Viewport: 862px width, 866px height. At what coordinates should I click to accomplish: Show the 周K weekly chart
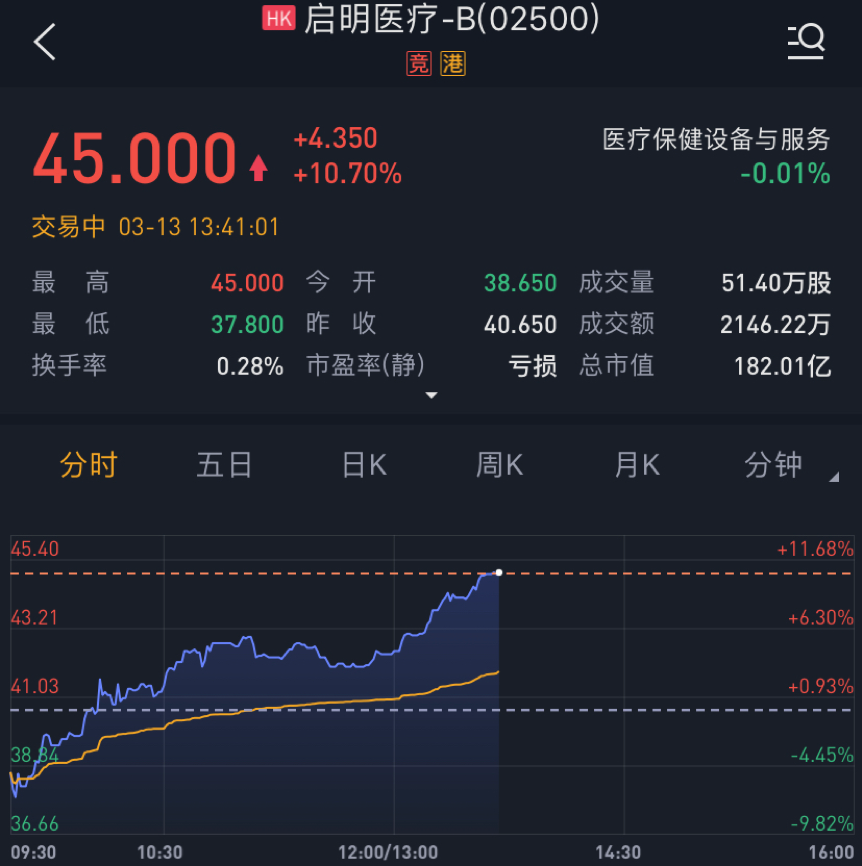point(499,465)
